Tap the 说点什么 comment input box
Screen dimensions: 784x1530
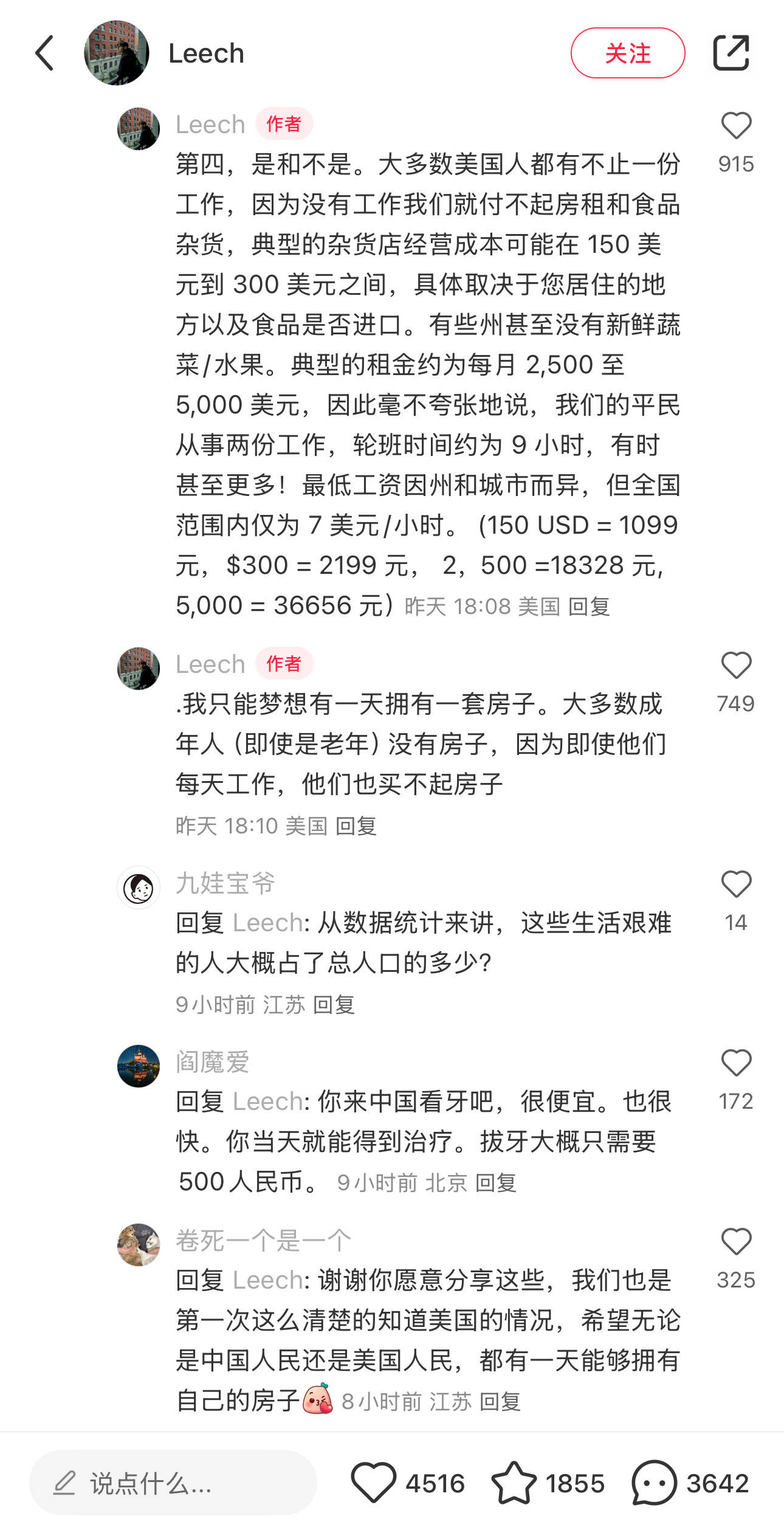pos(173,1483)
